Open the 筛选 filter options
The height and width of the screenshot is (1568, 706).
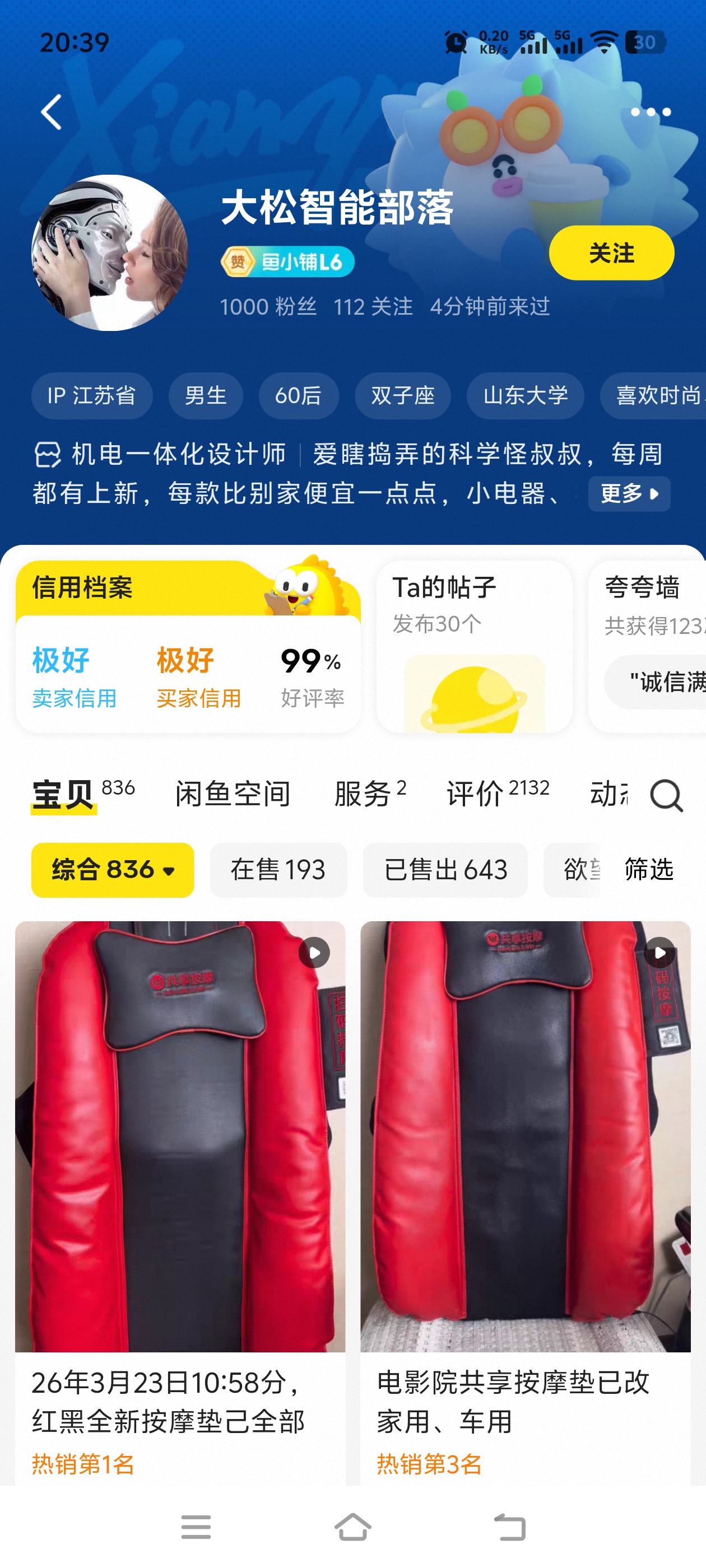(x=649, y=870)
